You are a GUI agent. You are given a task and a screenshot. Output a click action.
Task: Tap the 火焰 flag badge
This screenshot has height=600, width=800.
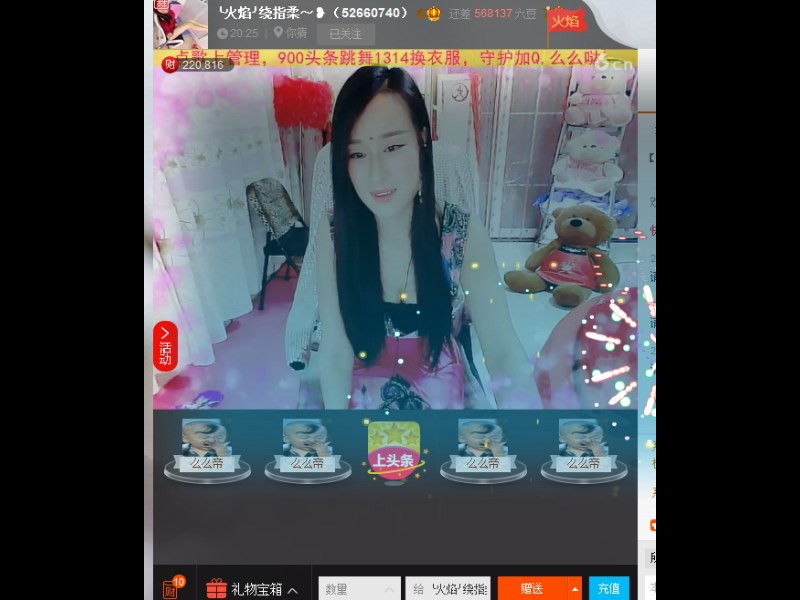tap(566, 20)
